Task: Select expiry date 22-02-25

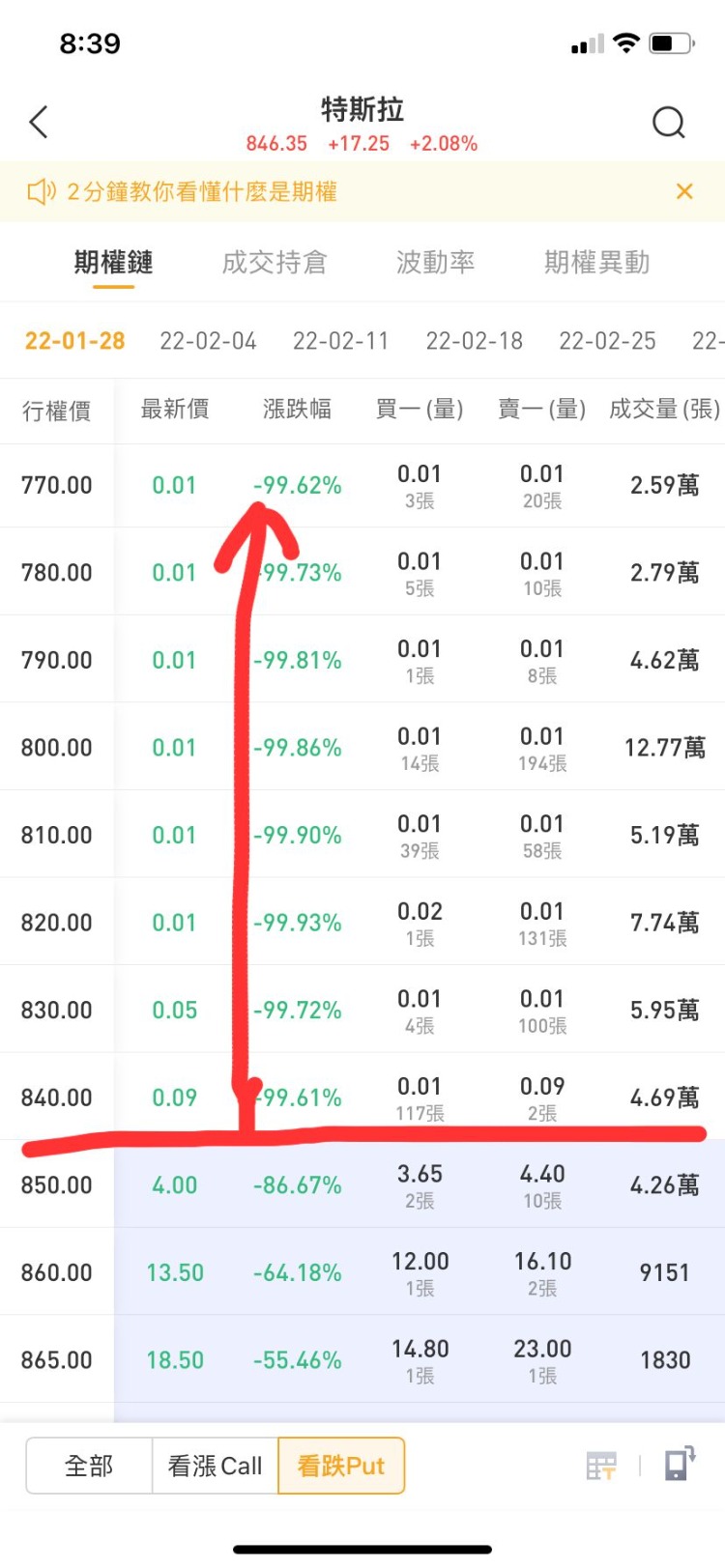Action: click(x=607, y=341)
